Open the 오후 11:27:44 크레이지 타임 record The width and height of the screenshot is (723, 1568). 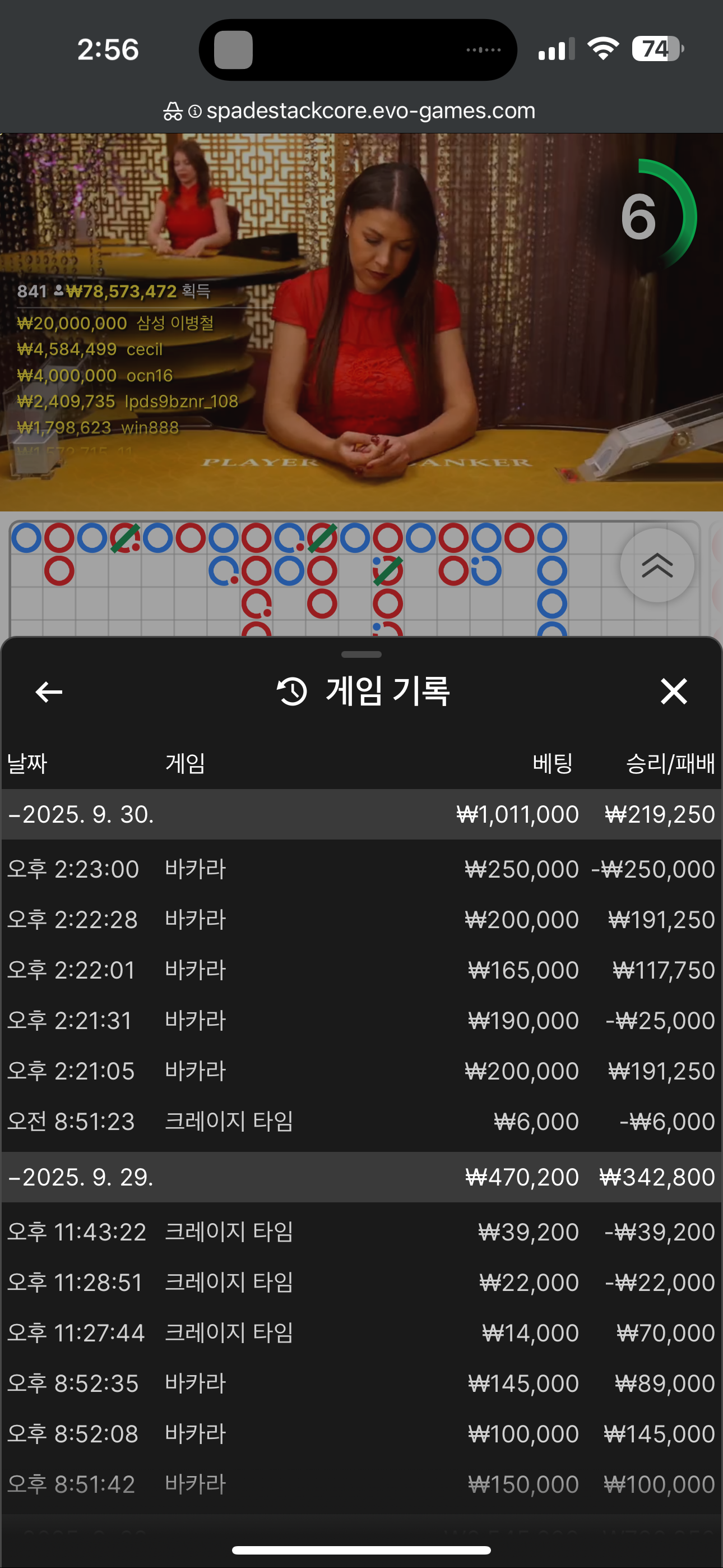tap(361, 1333)
